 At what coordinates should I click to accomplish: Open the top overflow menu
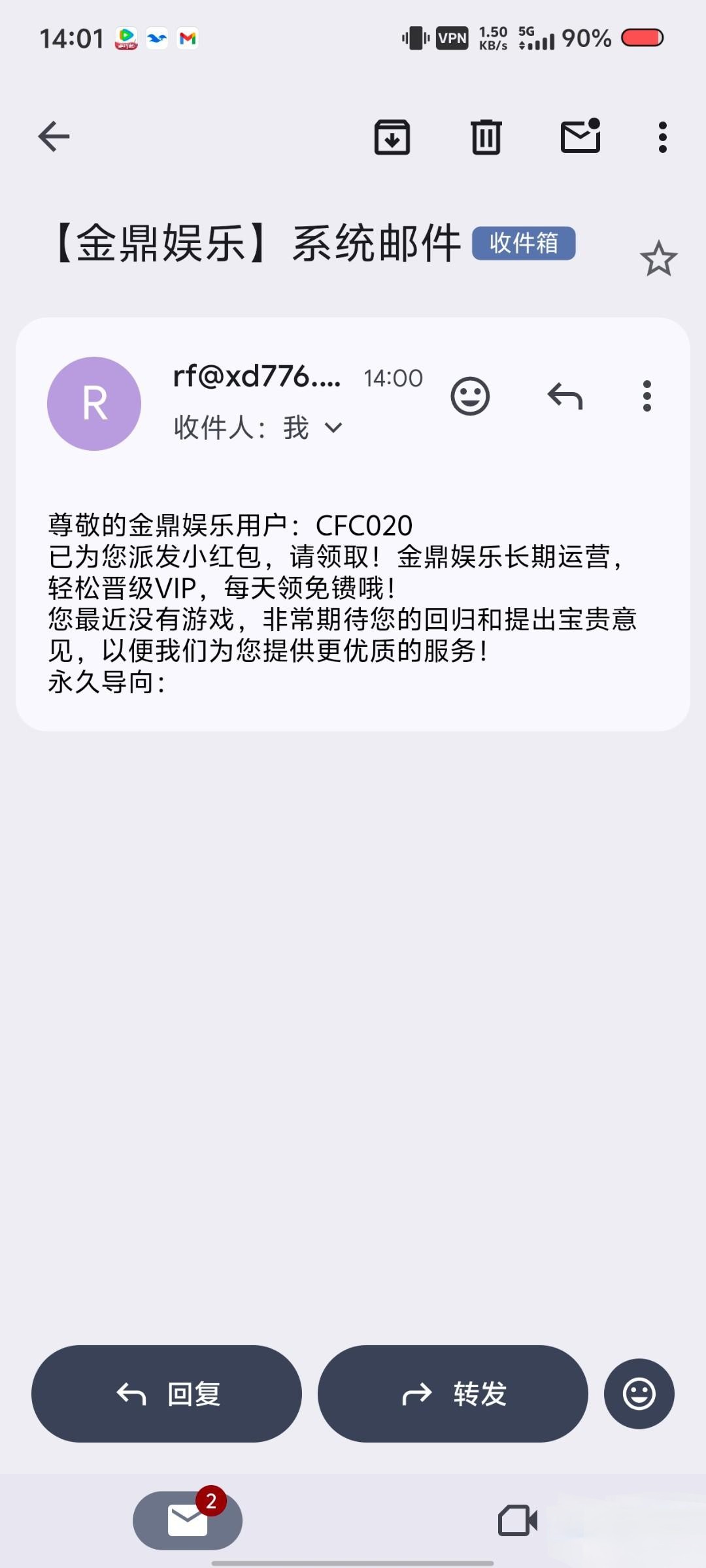click(x=662, y=137)
